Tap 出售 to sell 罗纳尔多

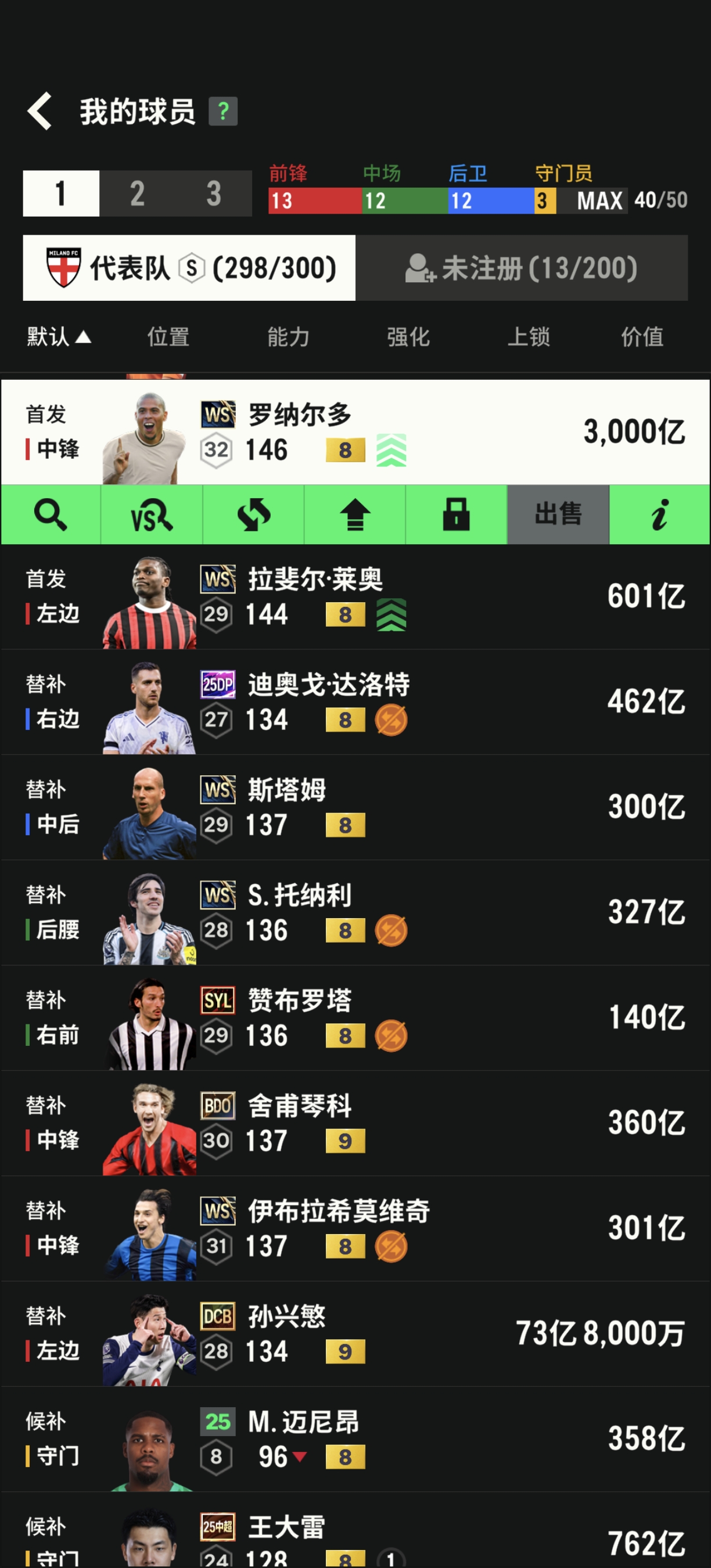[558, 515]
